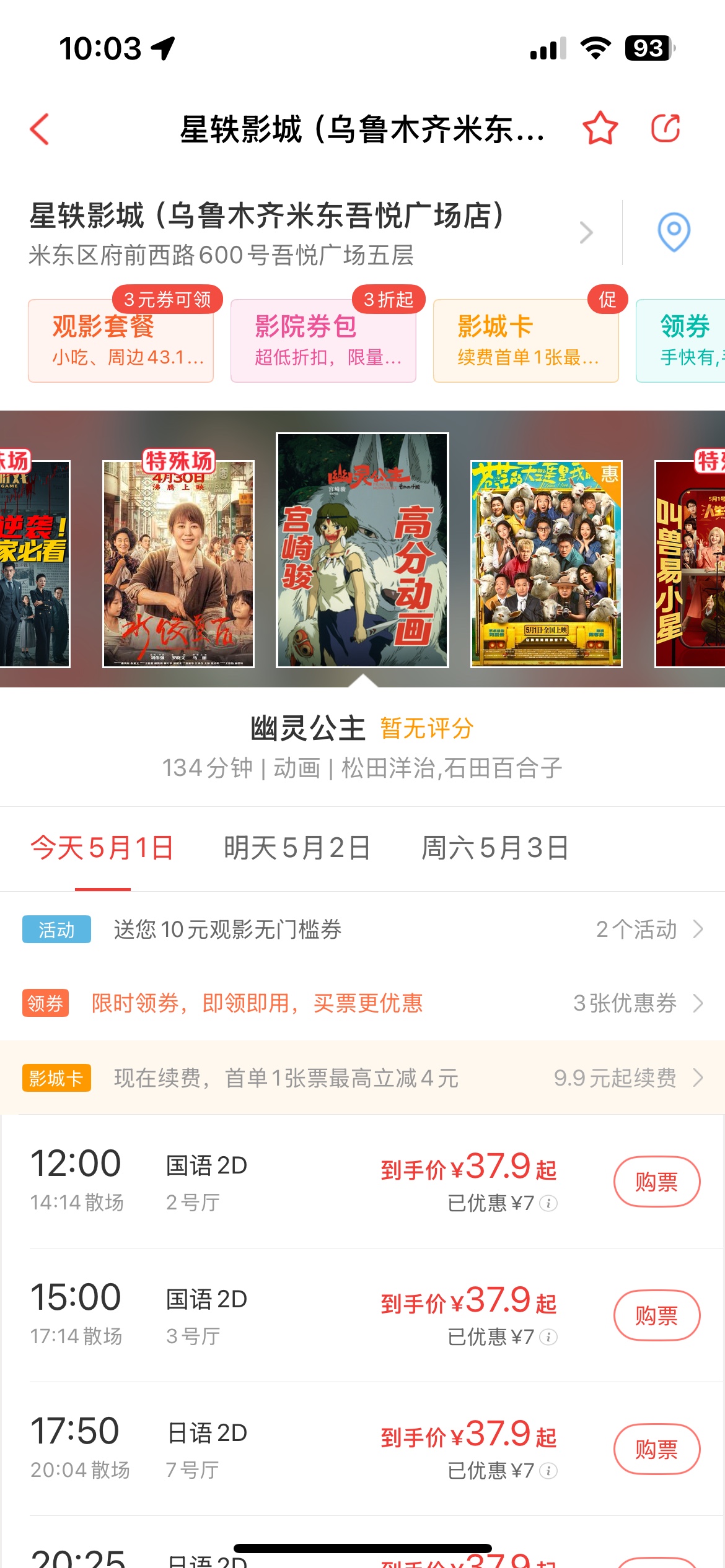Image resolution: width=725 pixels, height=1568 pixels.
Task: Go back using the red arrow
Action: (40, 129)
